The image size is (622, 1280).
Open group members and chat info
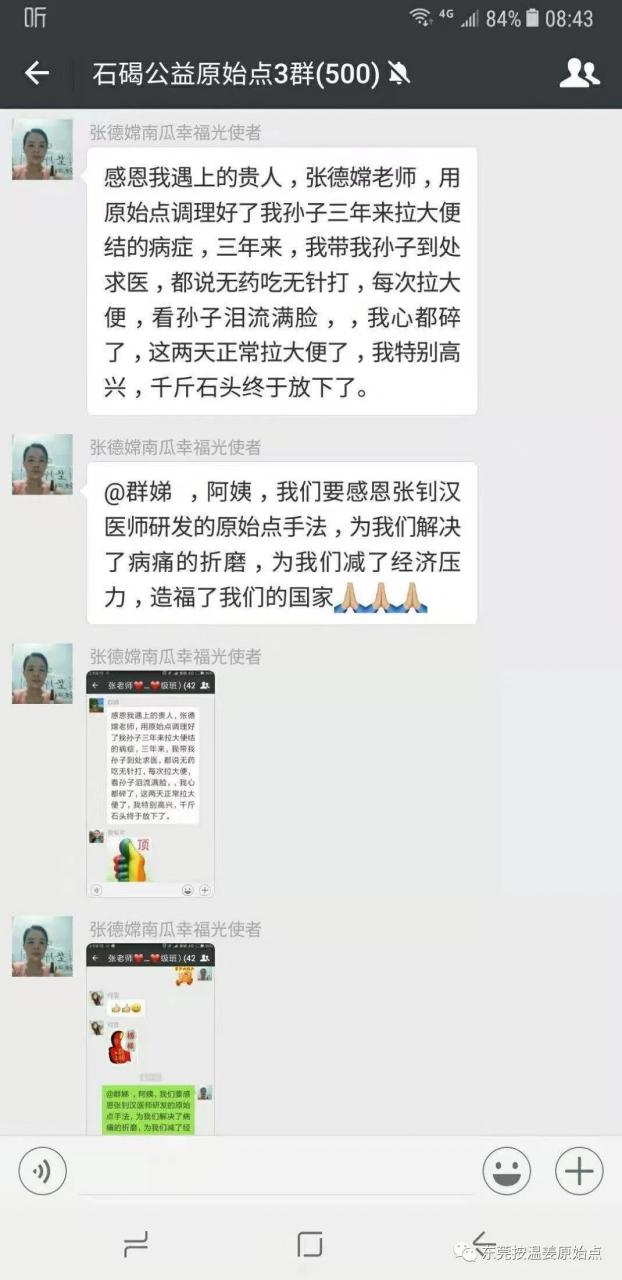tap(579, 73)
